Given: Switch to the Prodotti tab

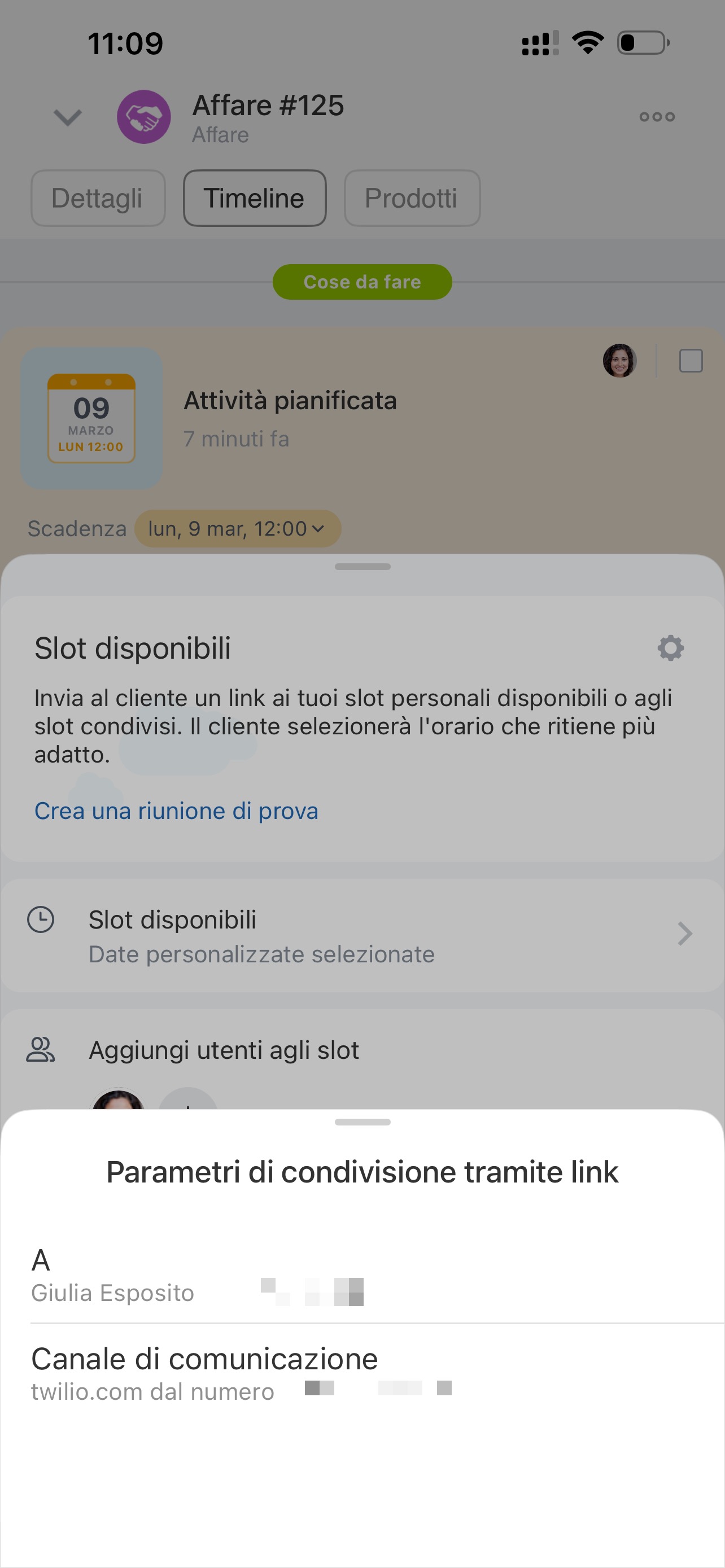Looking at the screenshot, I should tap(412, 199).
